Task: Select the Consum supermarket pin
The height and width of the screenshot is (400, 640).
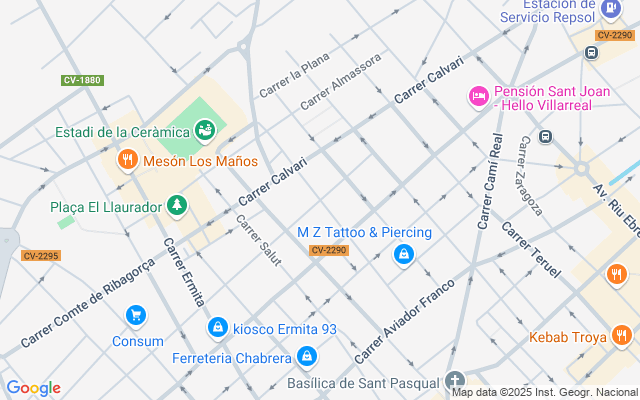Action: click(136, 316)
